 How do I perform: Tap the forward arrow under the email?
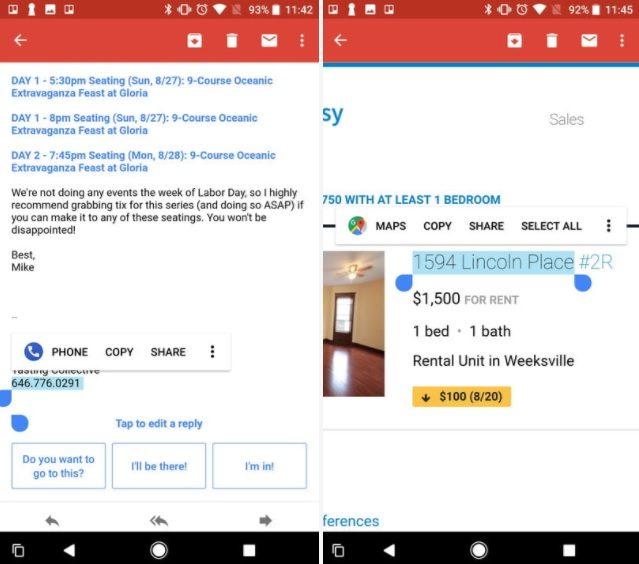pos(265,520)
